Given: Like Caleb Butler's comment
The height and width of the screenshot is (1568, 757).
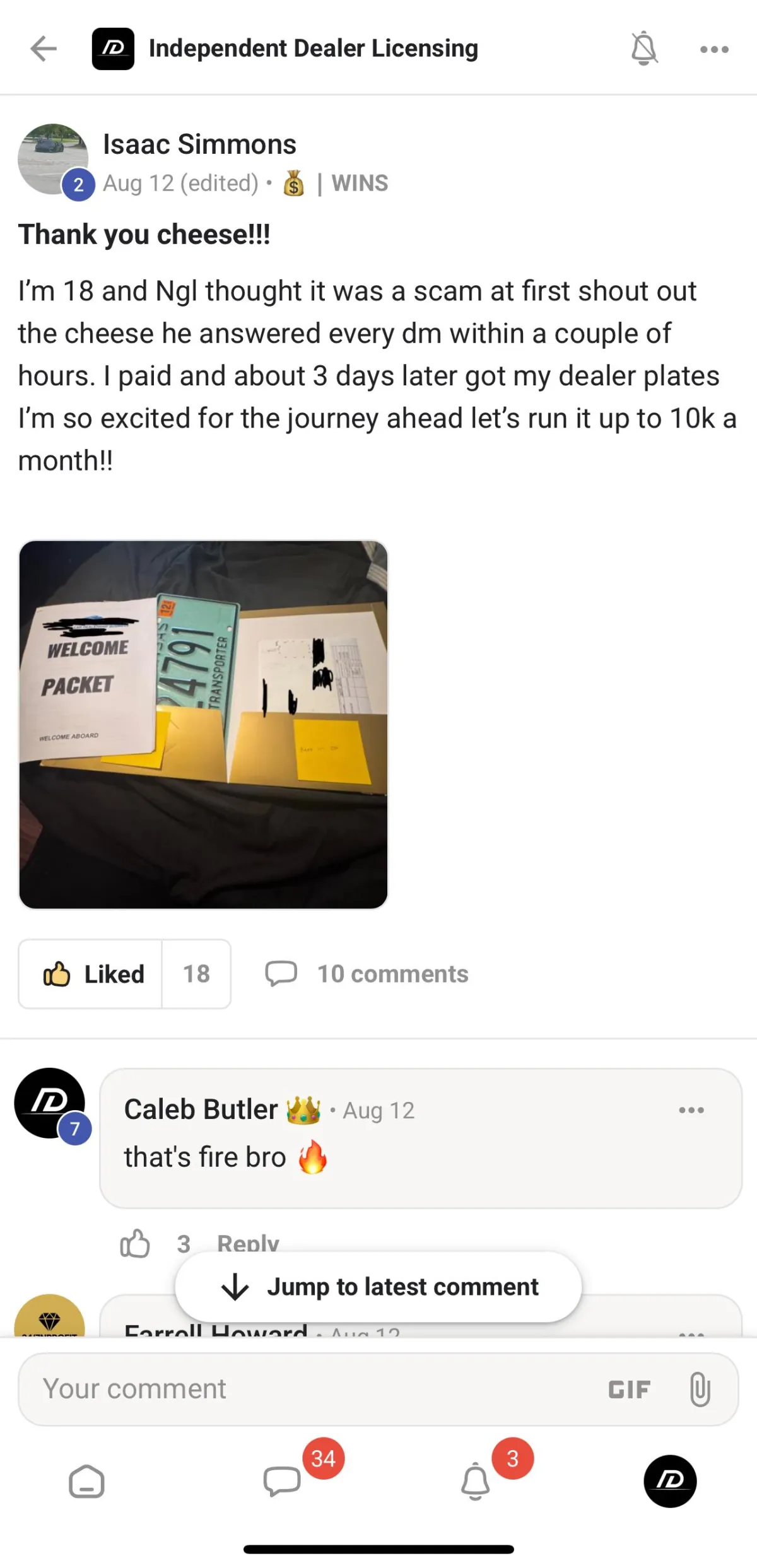Looking at the screenshot, I should [135, 1243].
